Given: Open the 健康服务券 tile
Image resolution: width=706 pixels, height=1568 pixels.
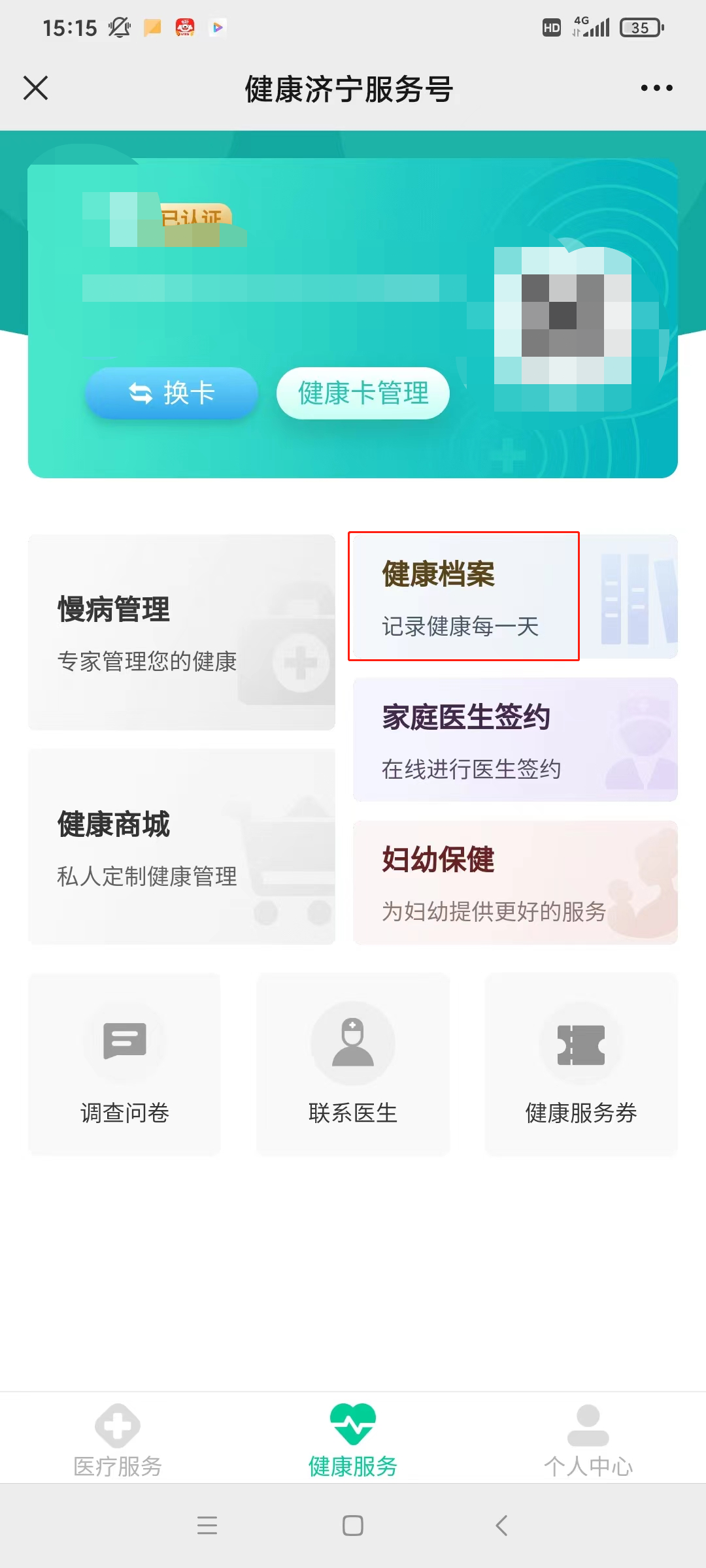Looking at the screenshot, I should [x=581, y=1064].
